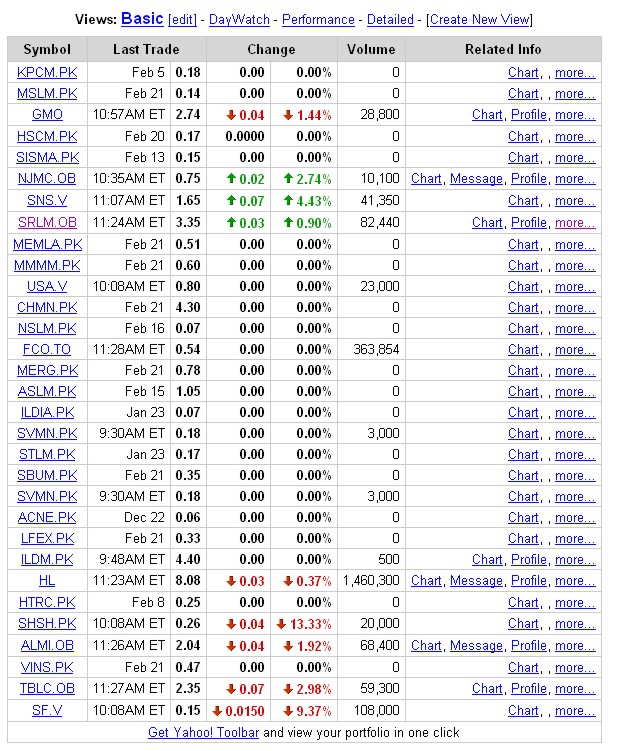
Task: Open the SHSH.PK symbol quote
Action: pos(47,624)
